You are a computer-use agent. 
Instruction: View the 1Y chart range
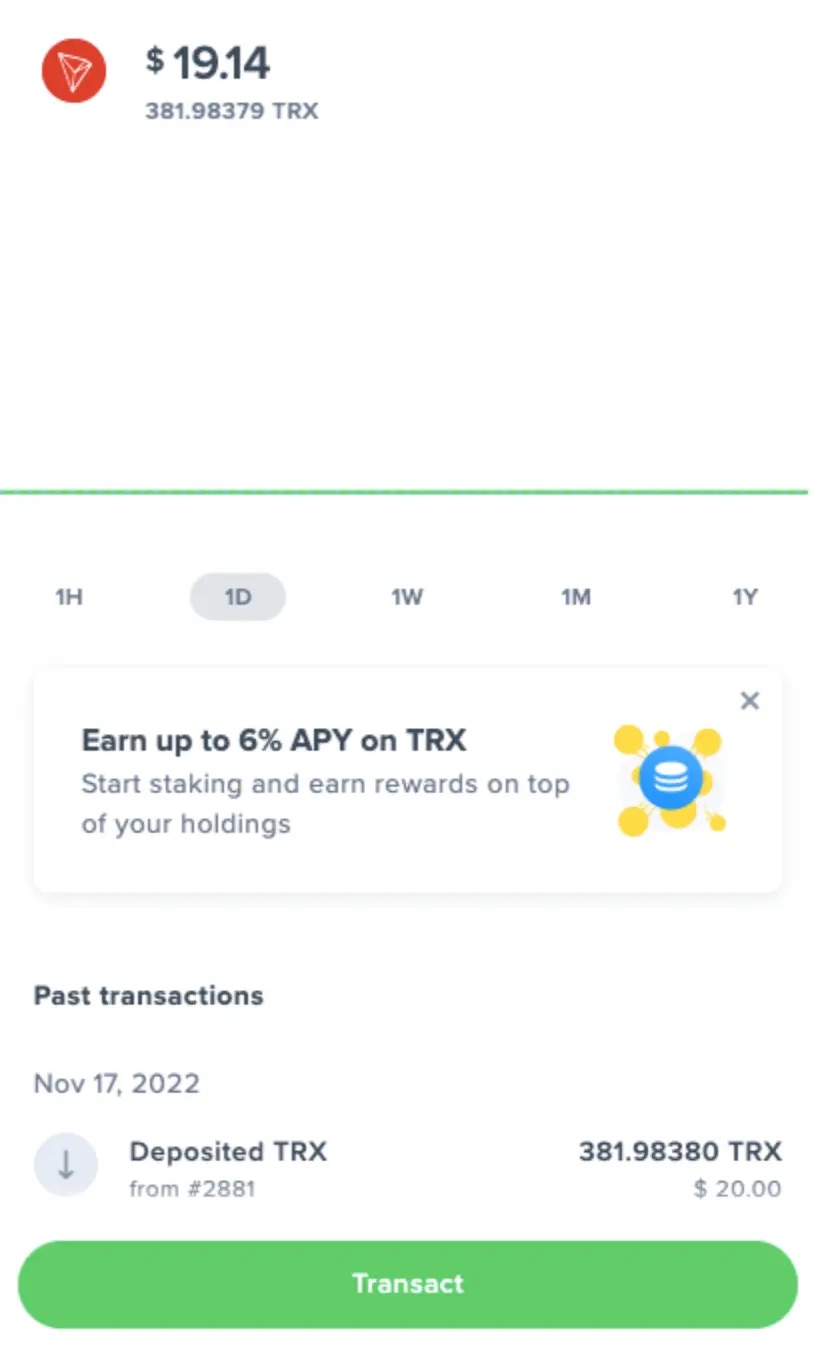pyautogui.click(x=745, y=597)
